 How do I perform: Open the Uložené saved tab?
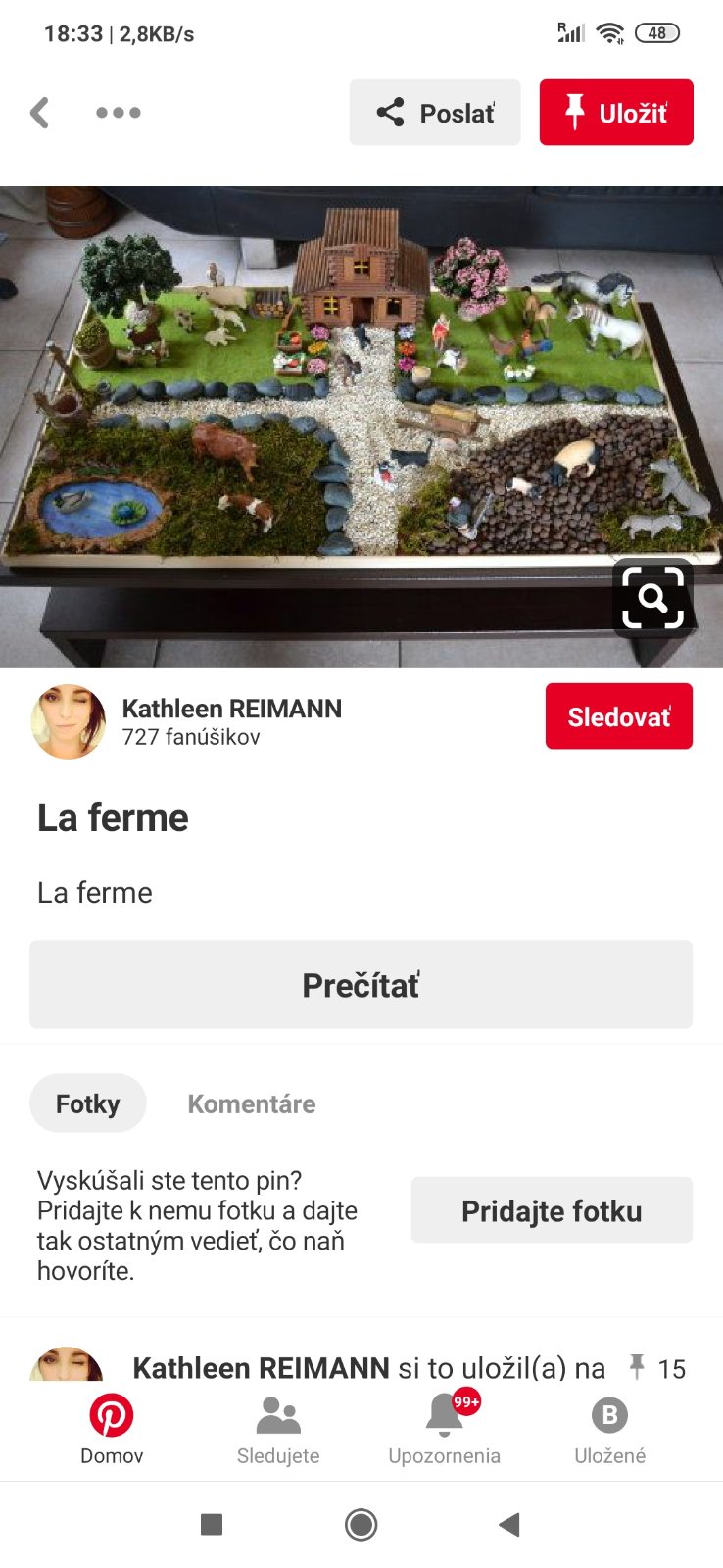609,1430
